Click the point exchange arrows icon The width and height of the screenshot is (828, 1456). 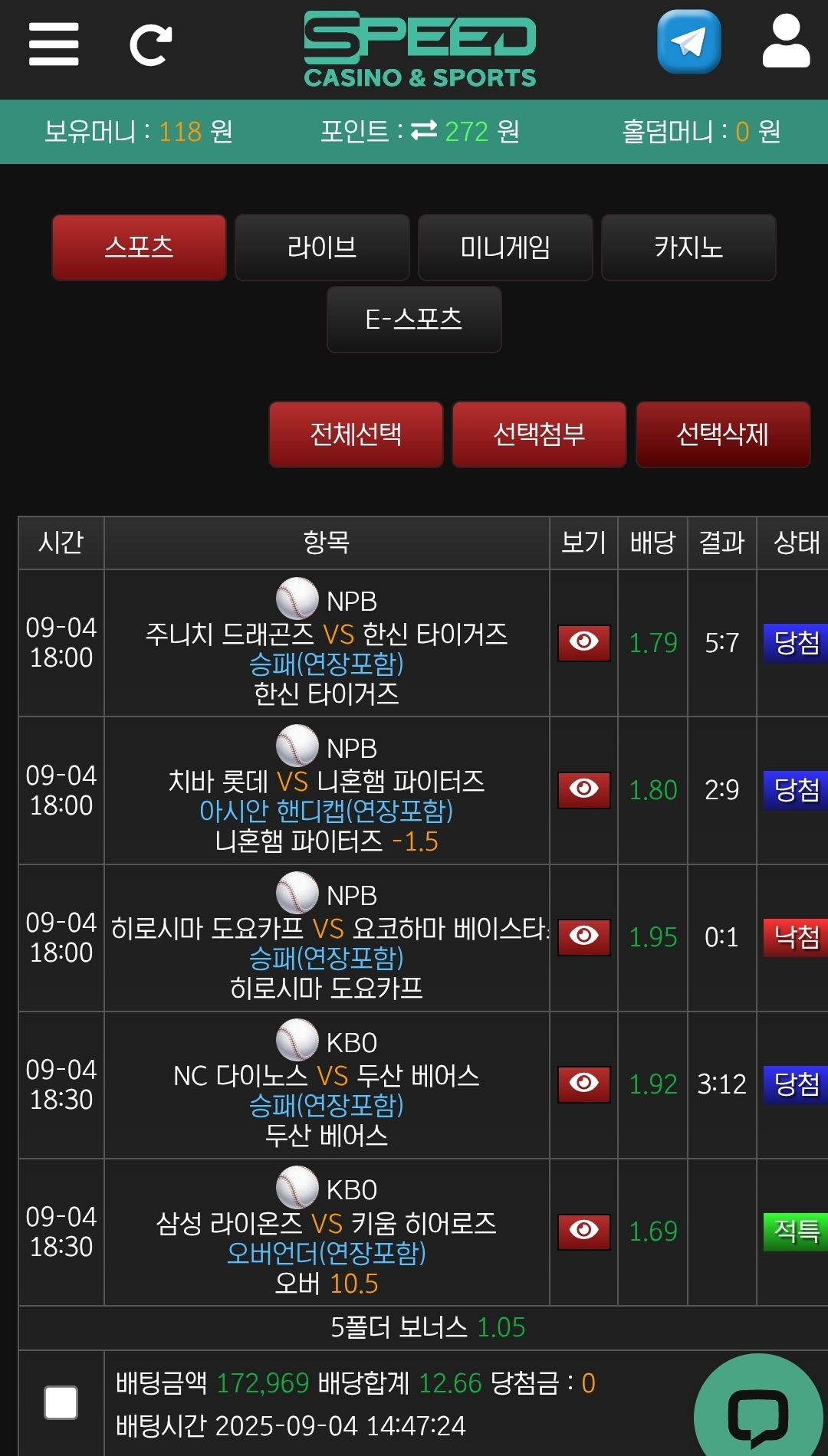point(426,132)
